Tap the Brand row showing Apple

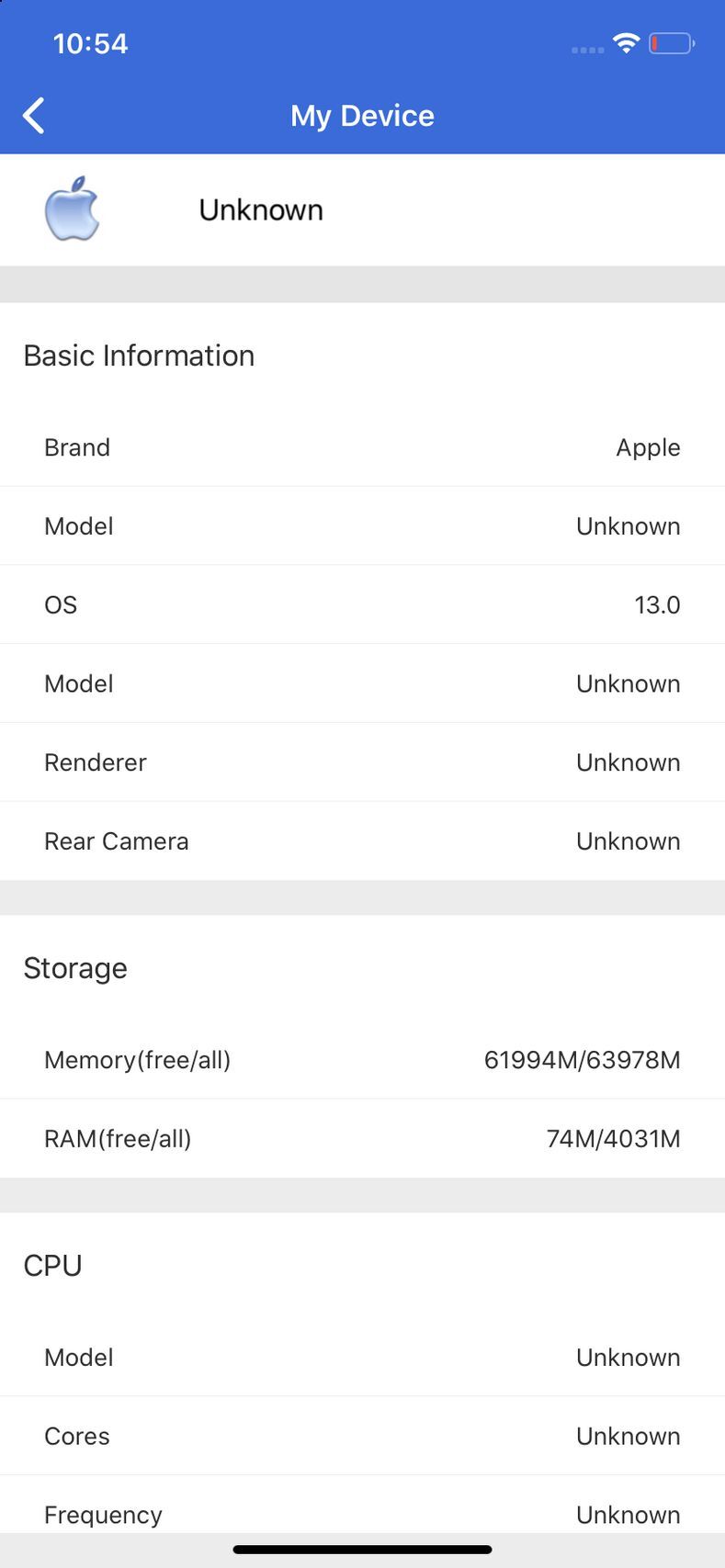coord(362,447)
